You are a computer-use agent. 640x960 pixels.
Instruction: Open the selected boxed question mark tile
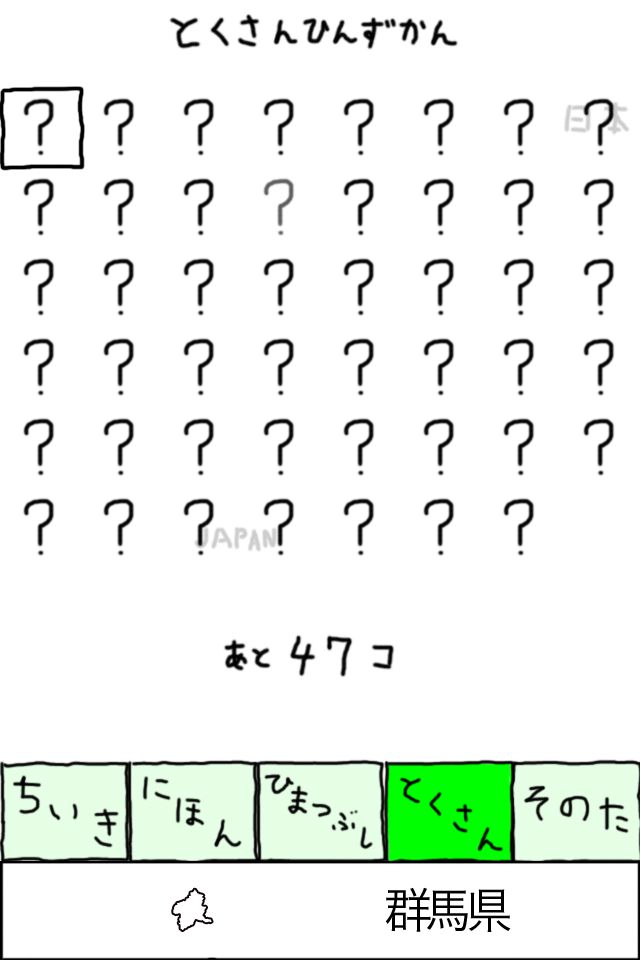coord(41,128)
